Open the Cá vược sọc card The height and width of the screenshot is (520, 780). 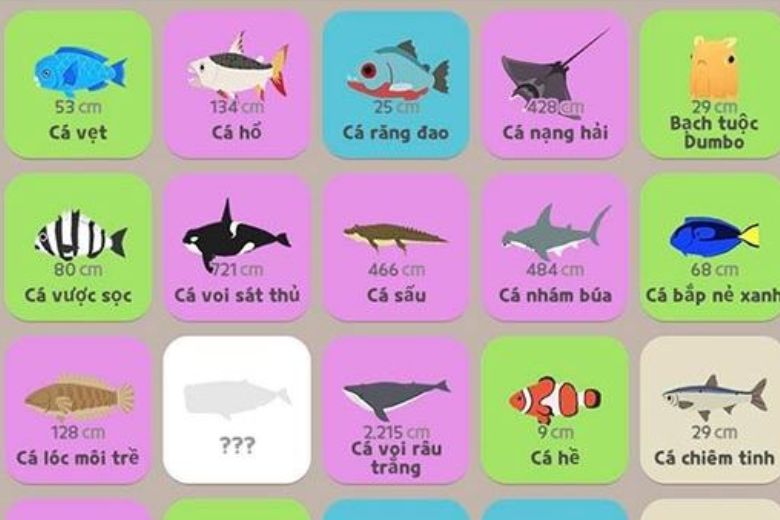point(78,247)
